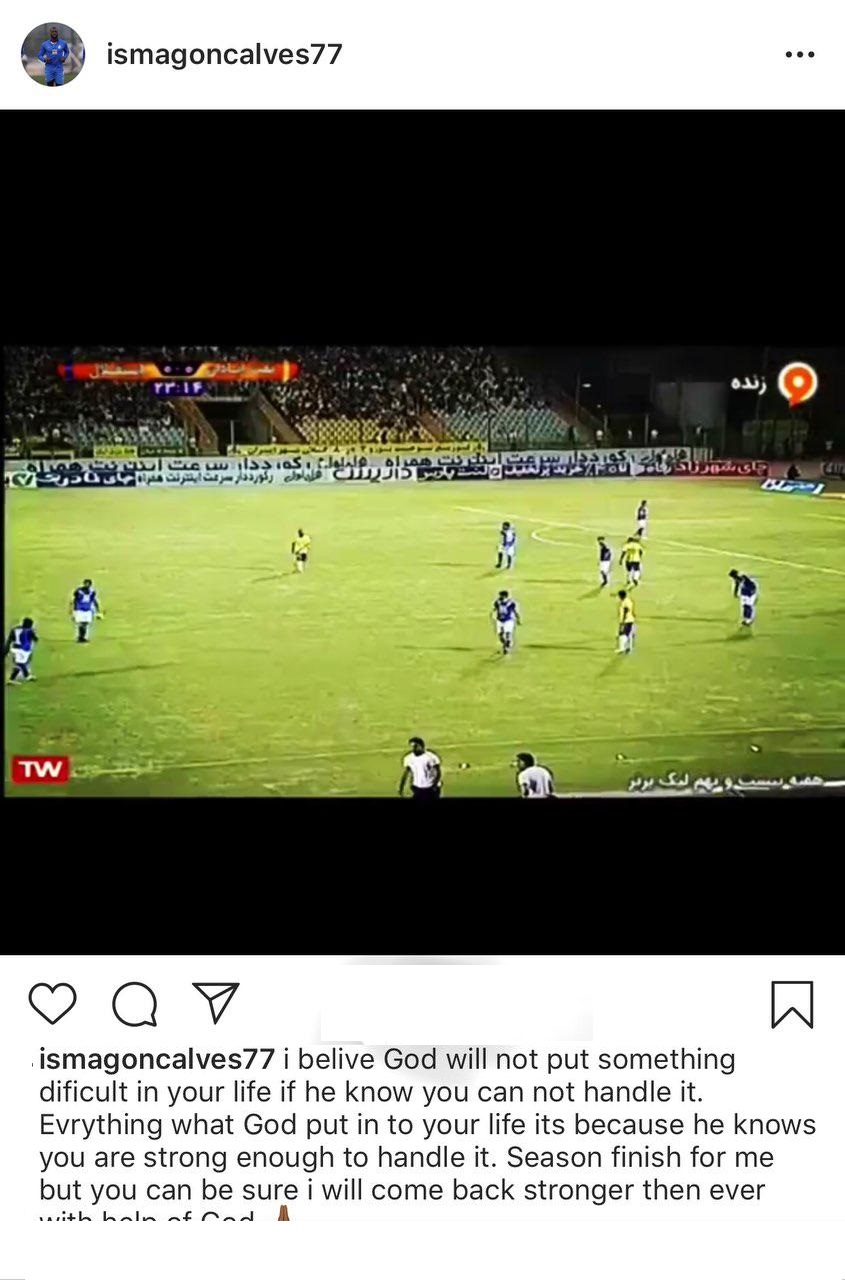This screenshot has width=845, height=1280.
Task: Tap the football match video post
Action: point(422,570)
